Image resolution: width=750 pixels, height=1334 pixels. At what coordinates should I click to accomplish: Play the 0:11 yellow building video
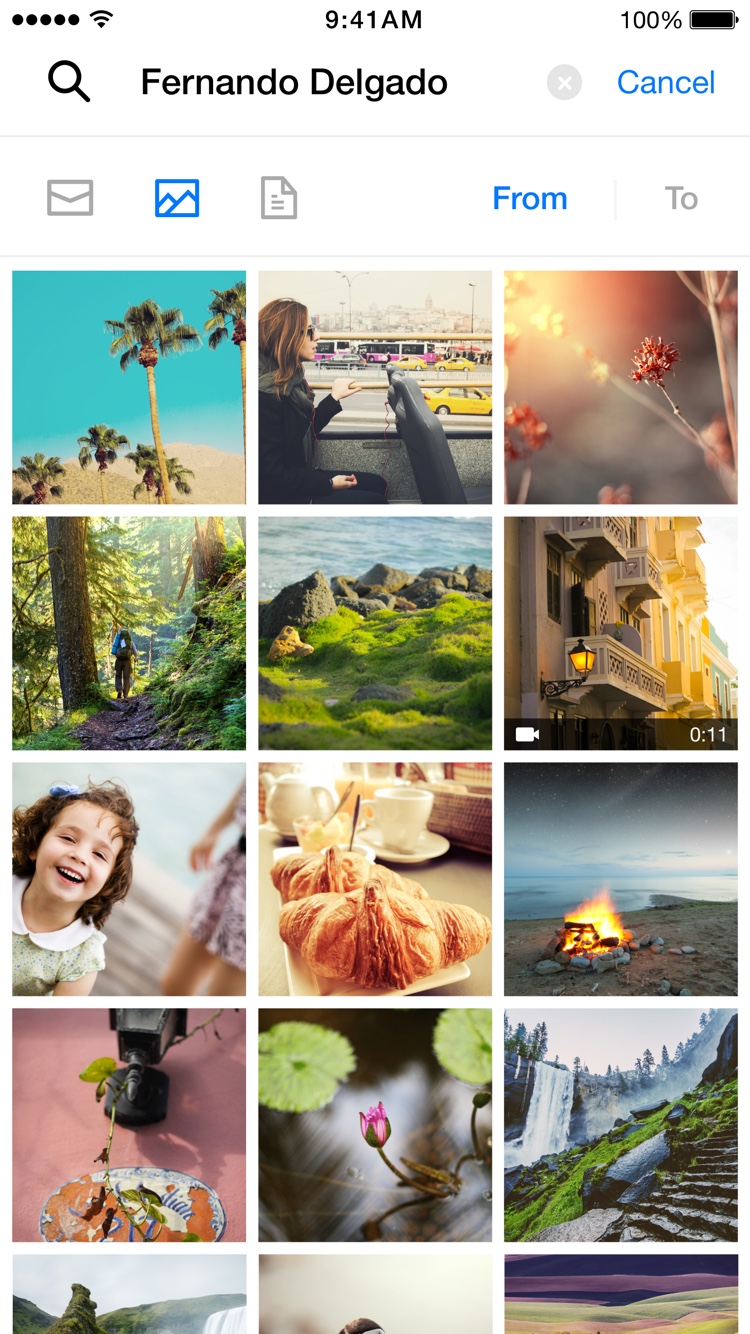point(621,633)
